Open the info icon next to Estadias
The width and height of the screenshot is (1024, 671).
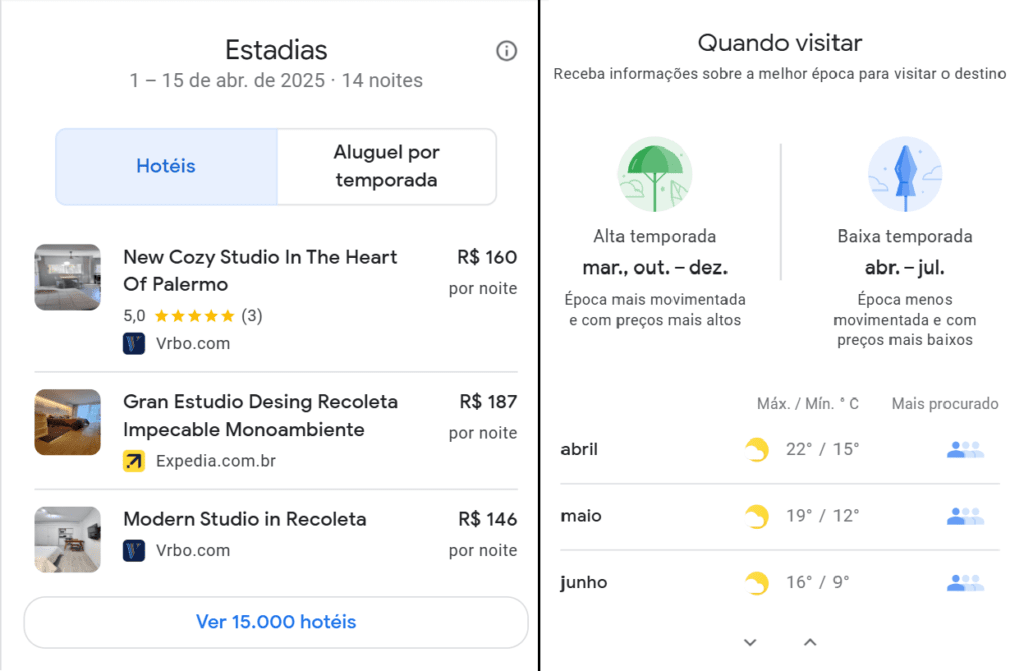point(507,51)
